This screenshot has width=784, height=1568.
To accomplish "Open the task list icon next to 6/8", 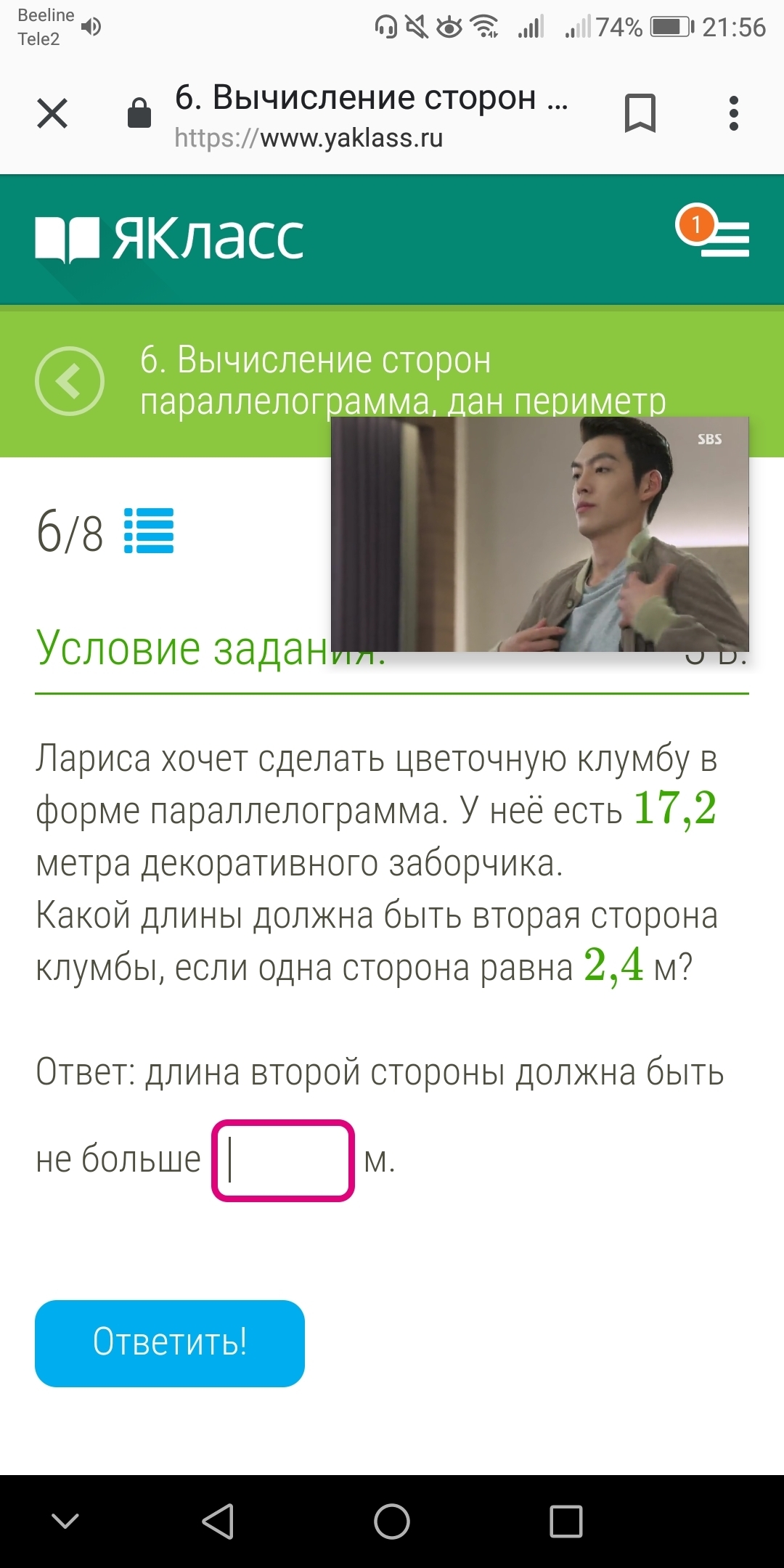I will pyautogui.click(x=149, y=531).
